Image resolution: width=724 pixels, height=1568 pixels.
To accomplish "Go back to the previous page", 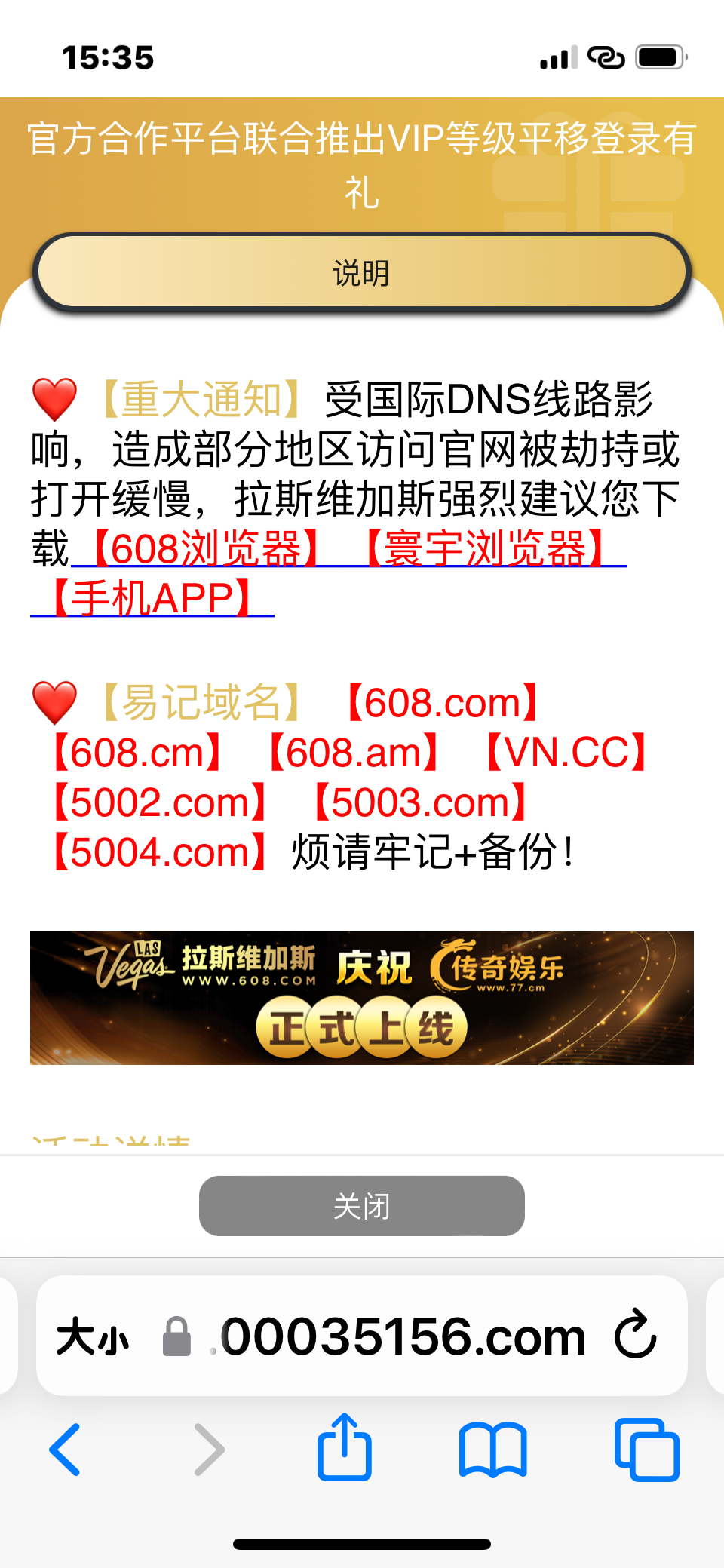I will [66, 1449].
